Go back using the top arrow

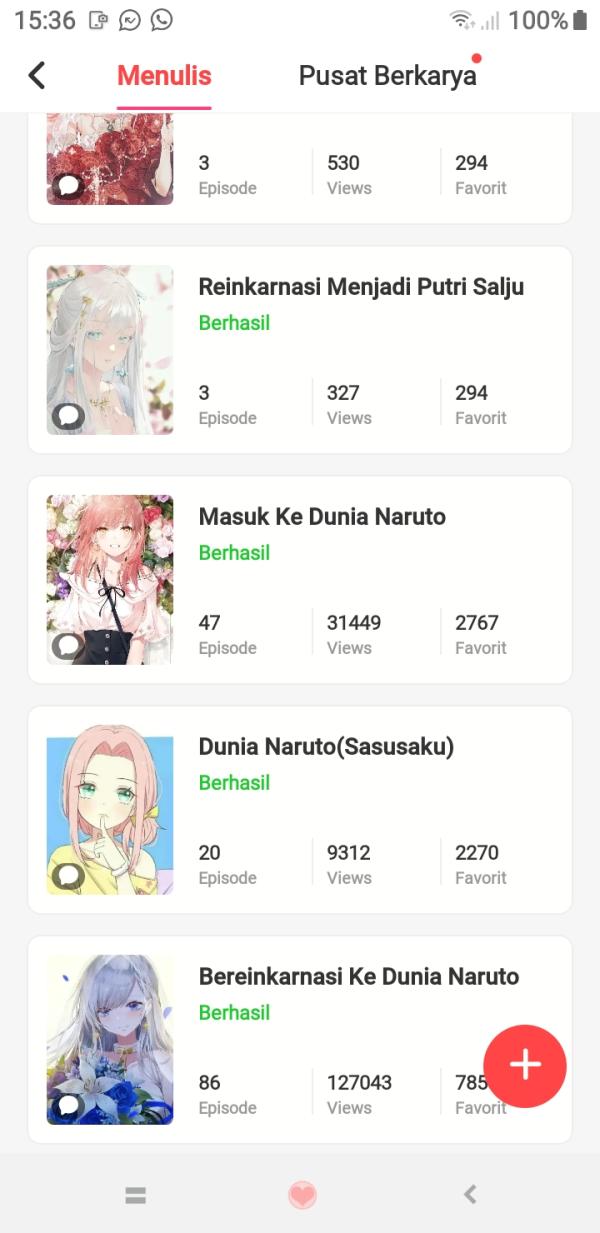(37, 75)
